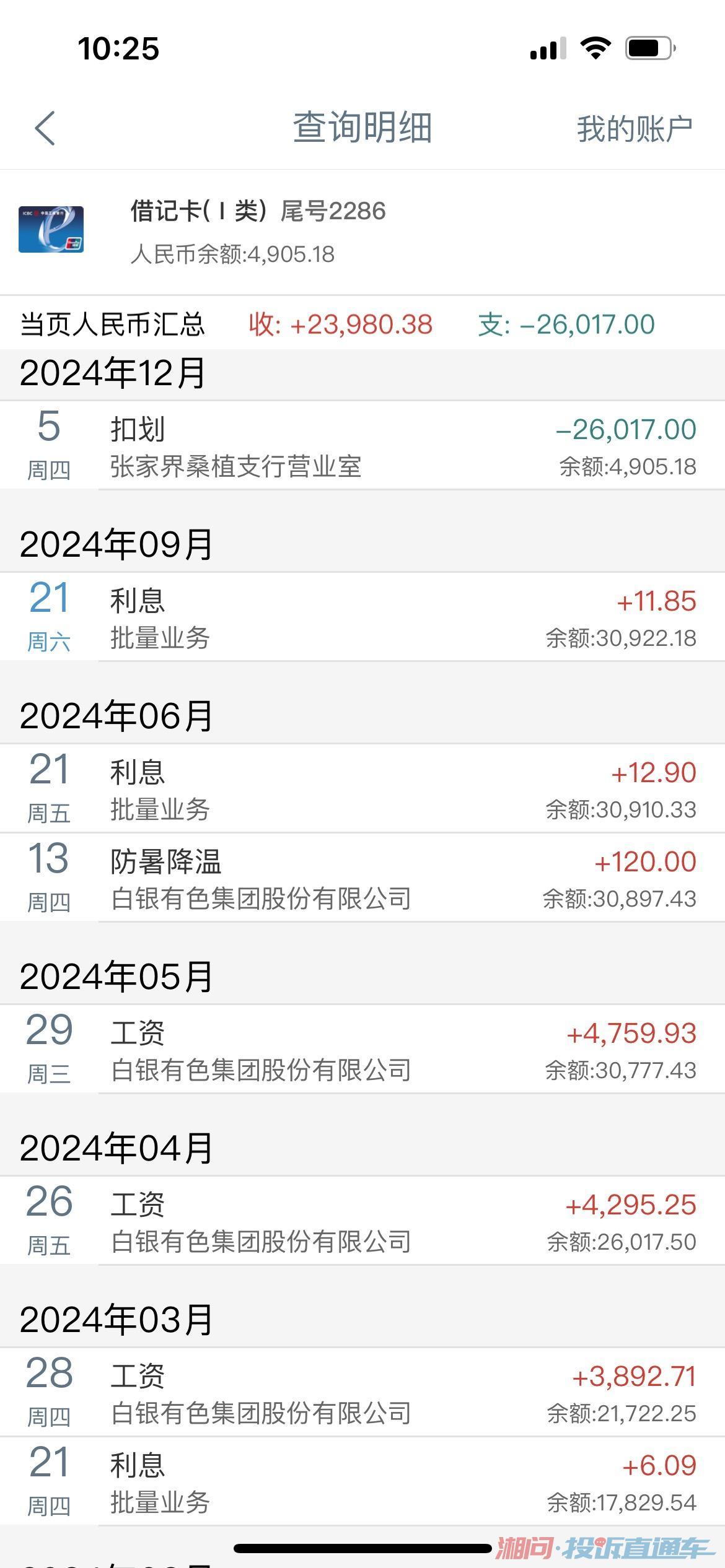Select the debit card ending in 2286
The image size is (725, 1568).
pos(257,231)
